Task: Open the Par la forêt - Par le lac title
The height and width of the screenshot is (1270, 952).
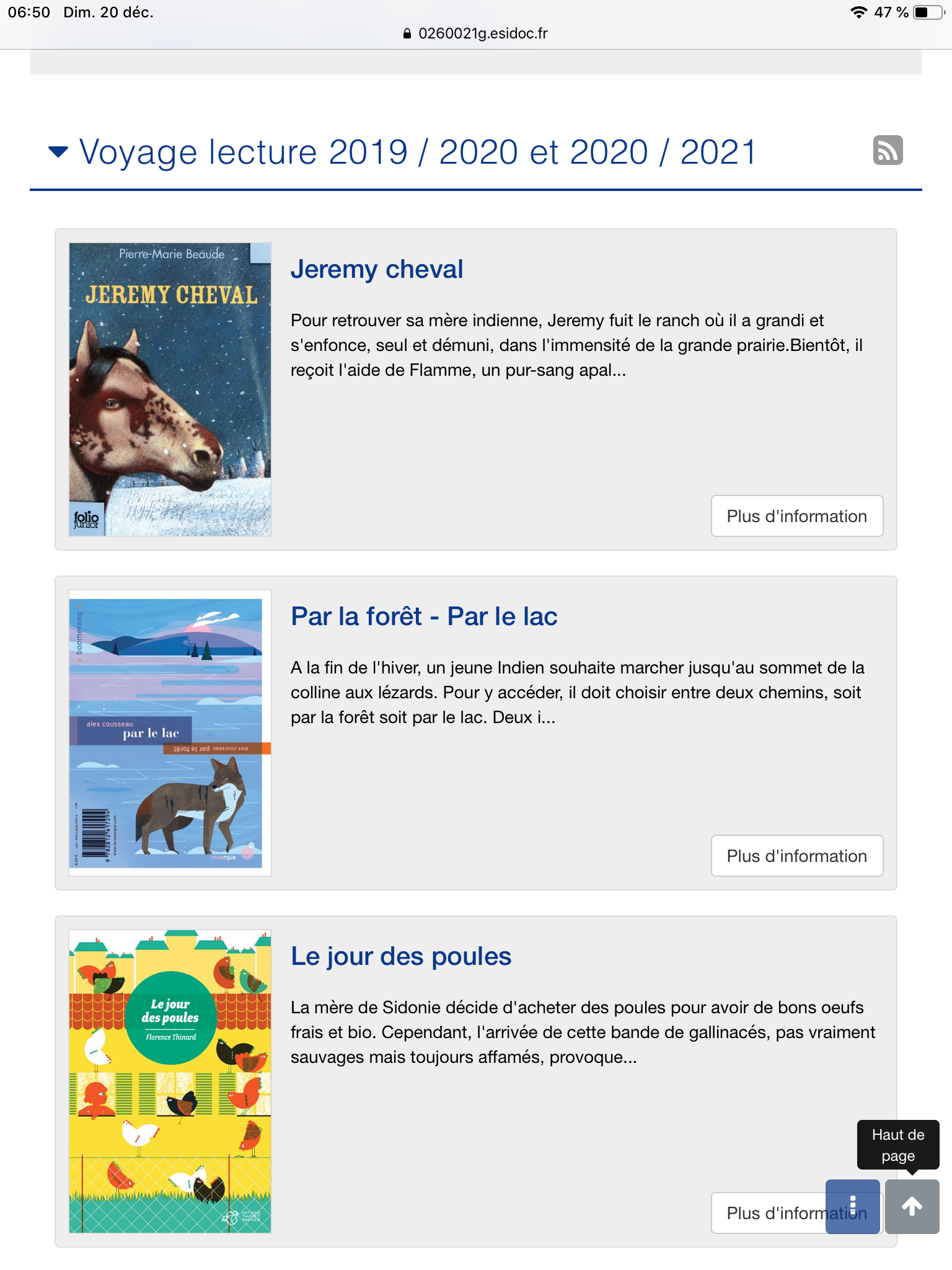Action: pos(424,616)
